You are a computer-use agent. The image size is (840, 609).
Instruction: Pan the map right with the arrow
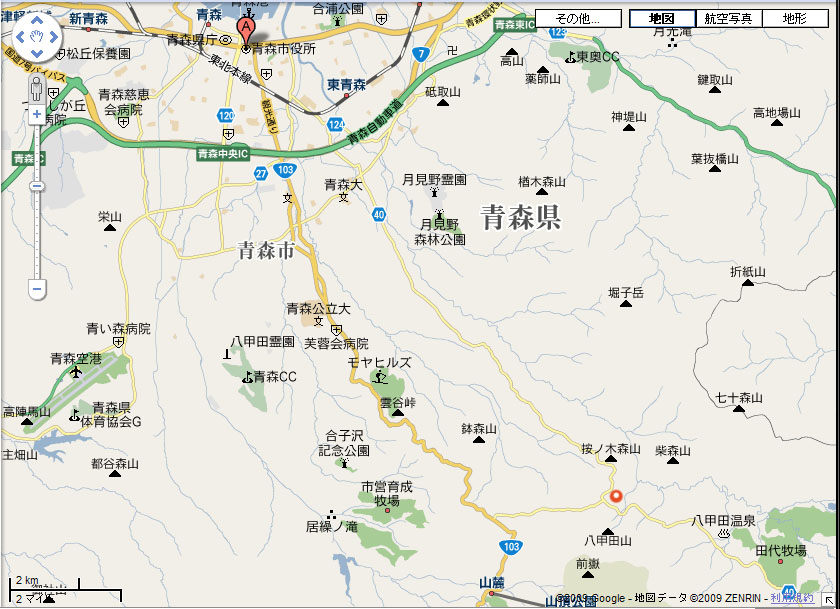[x=52, y=37]
